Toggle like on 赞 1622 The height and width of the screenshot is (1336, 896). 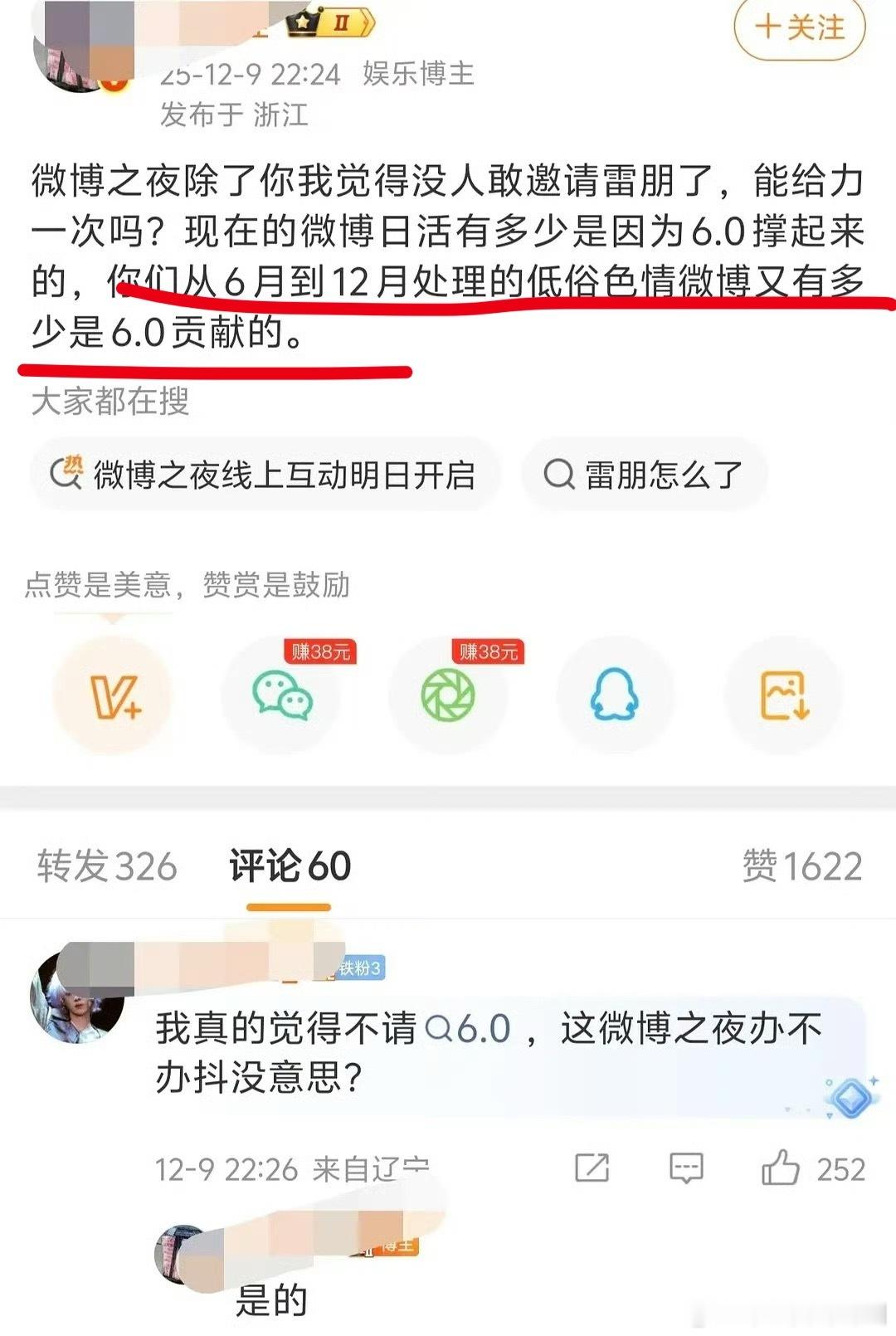(x=803, y=865)
